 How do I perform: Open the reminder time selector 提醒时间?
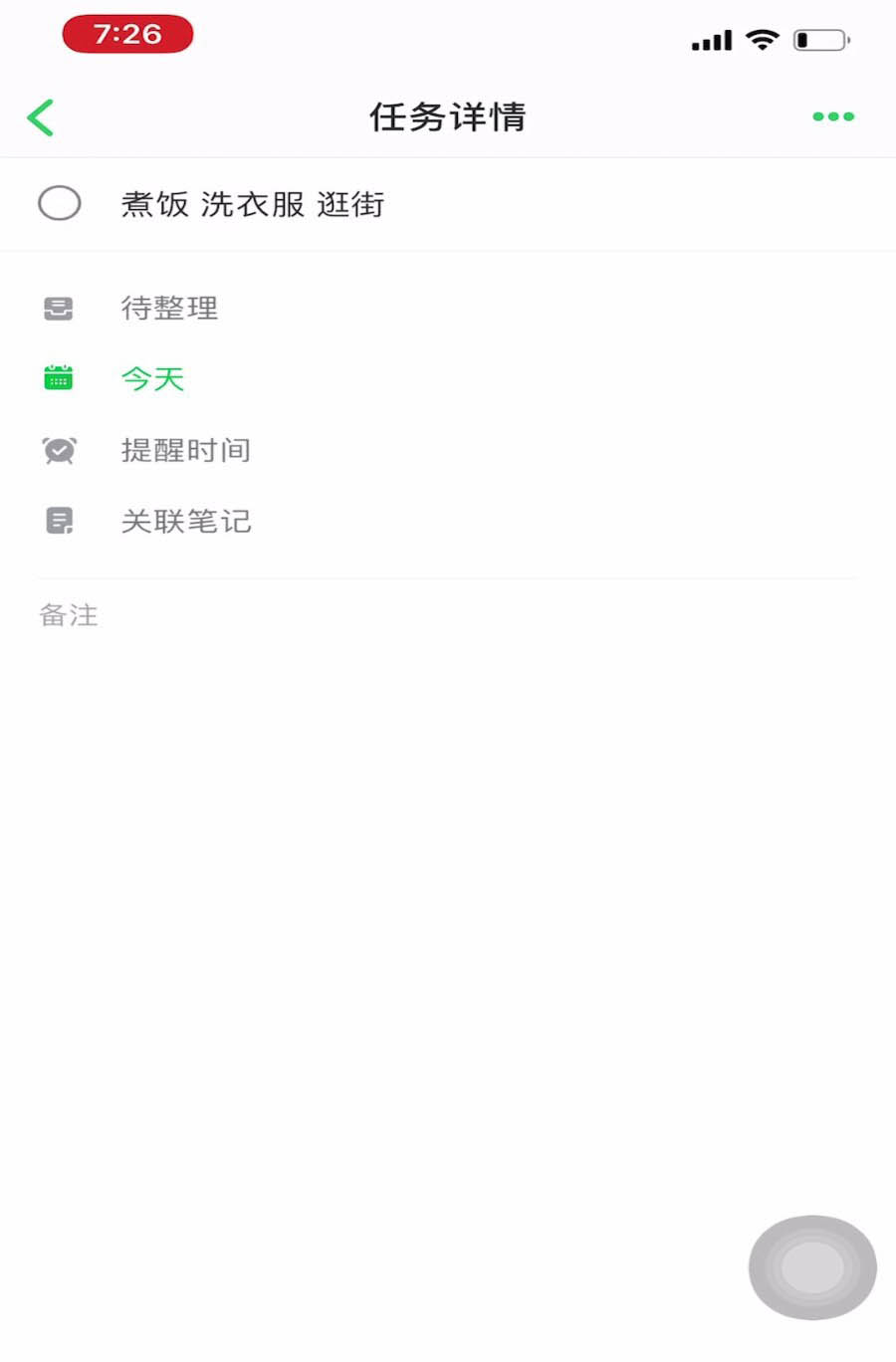coord(185,450)
